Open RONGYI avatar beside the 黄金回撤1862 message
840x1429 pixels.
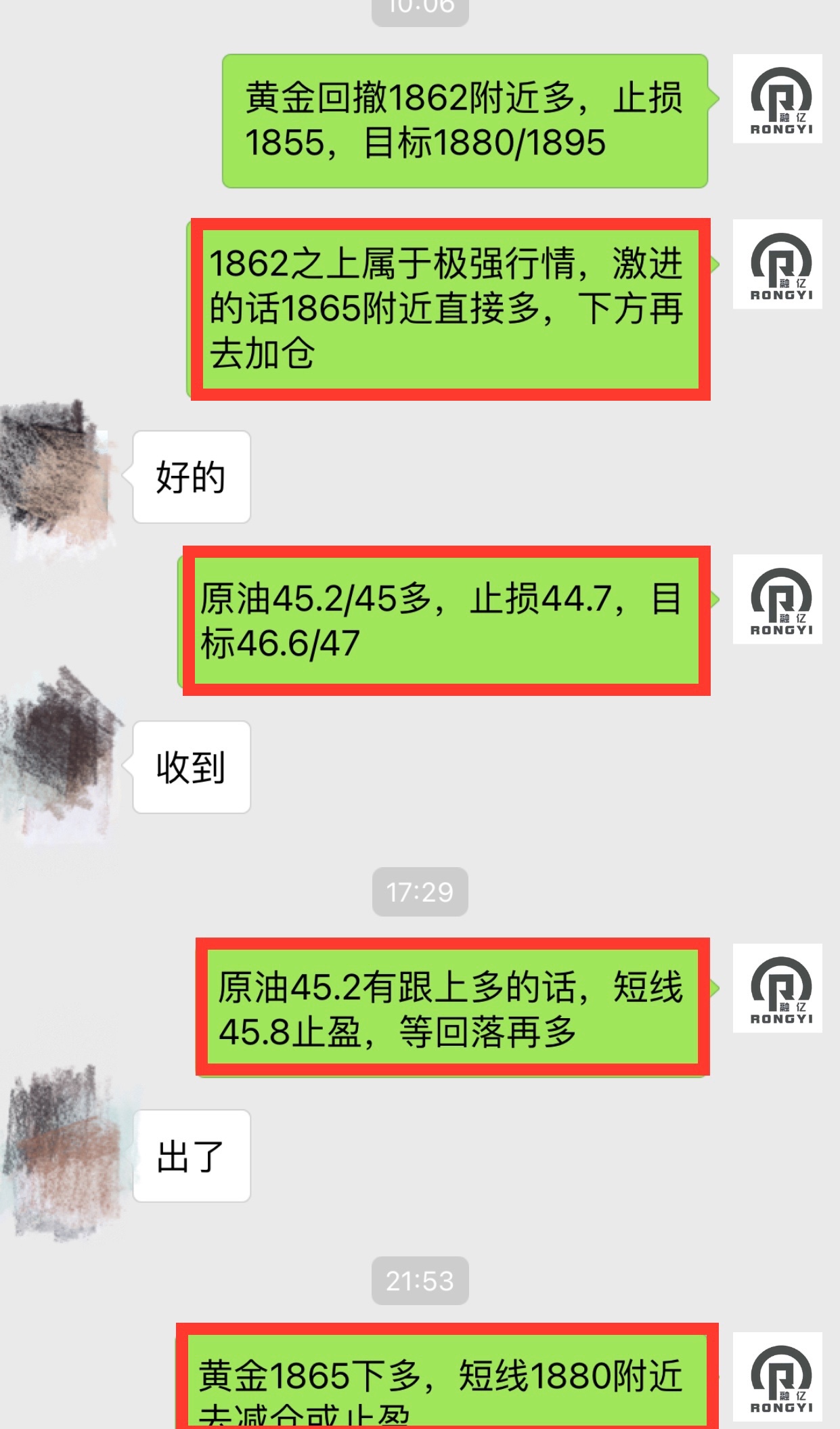[x=777, y=99]
